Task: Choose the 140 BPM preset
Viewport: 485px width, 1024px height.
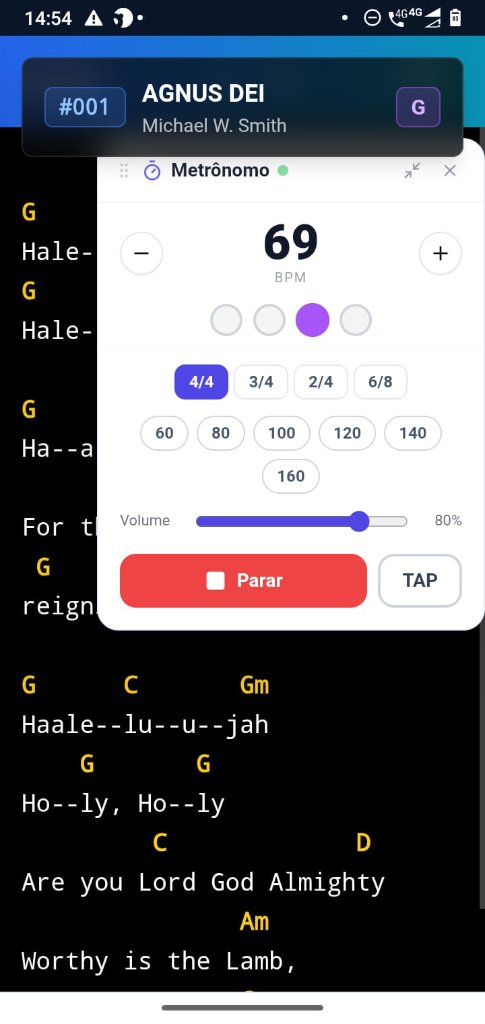Action: pos(413,433)
